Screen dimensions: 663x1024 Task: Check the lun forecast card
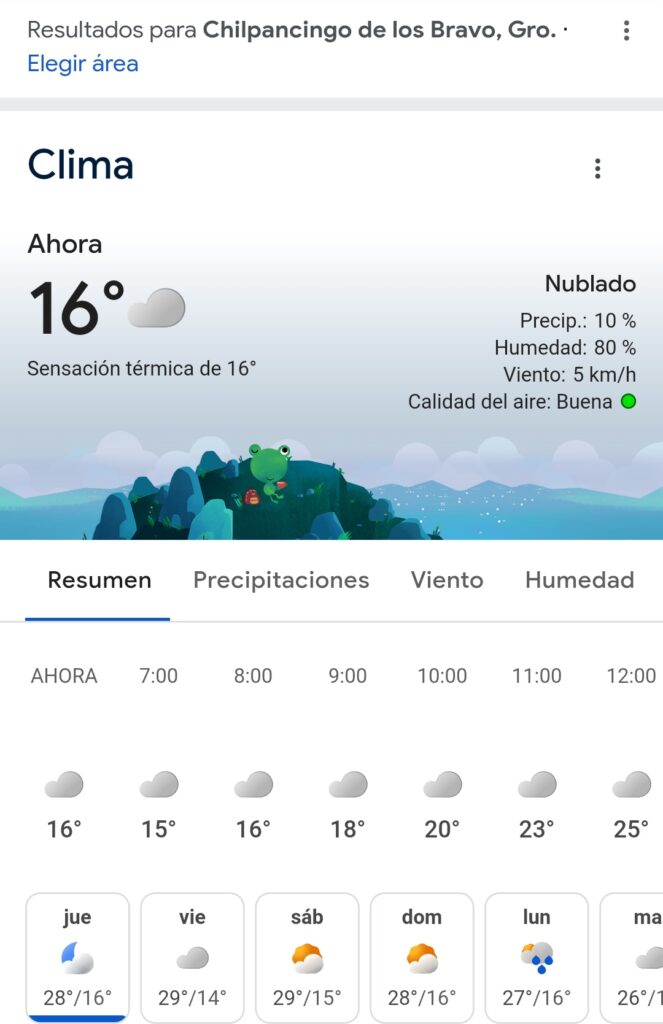(x=537, y=957)
